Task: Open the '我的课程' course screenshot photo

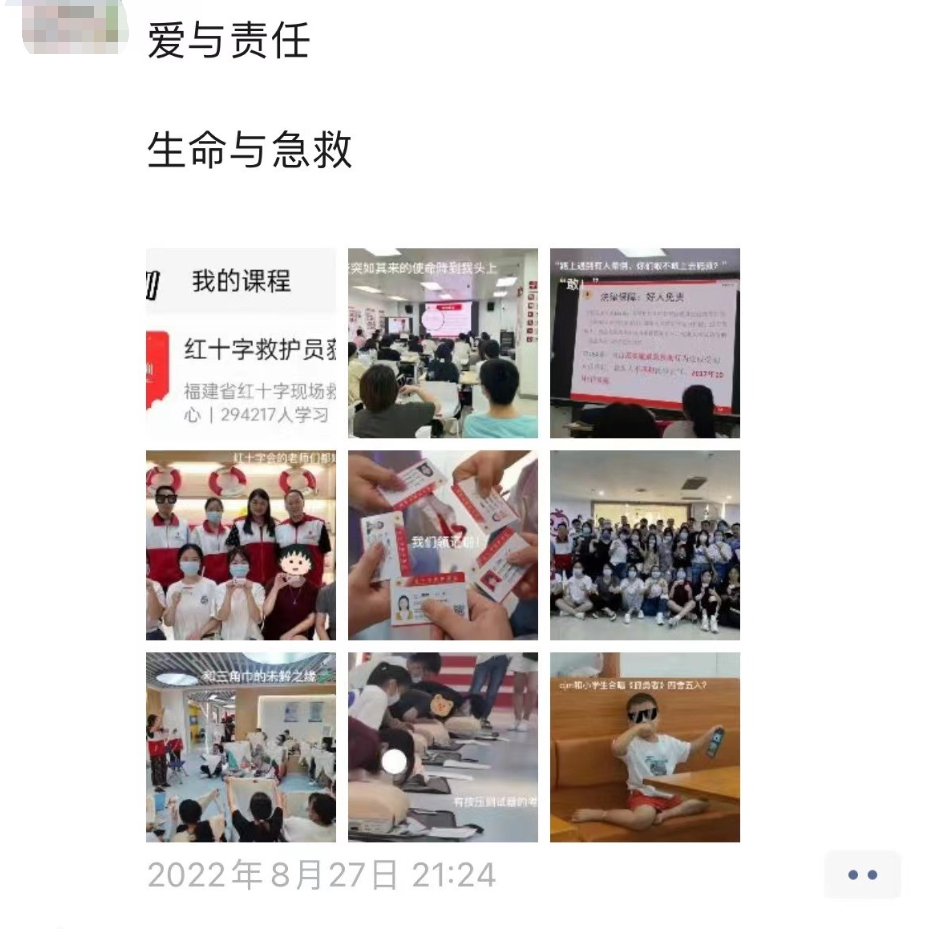Action: coord(241,343)
